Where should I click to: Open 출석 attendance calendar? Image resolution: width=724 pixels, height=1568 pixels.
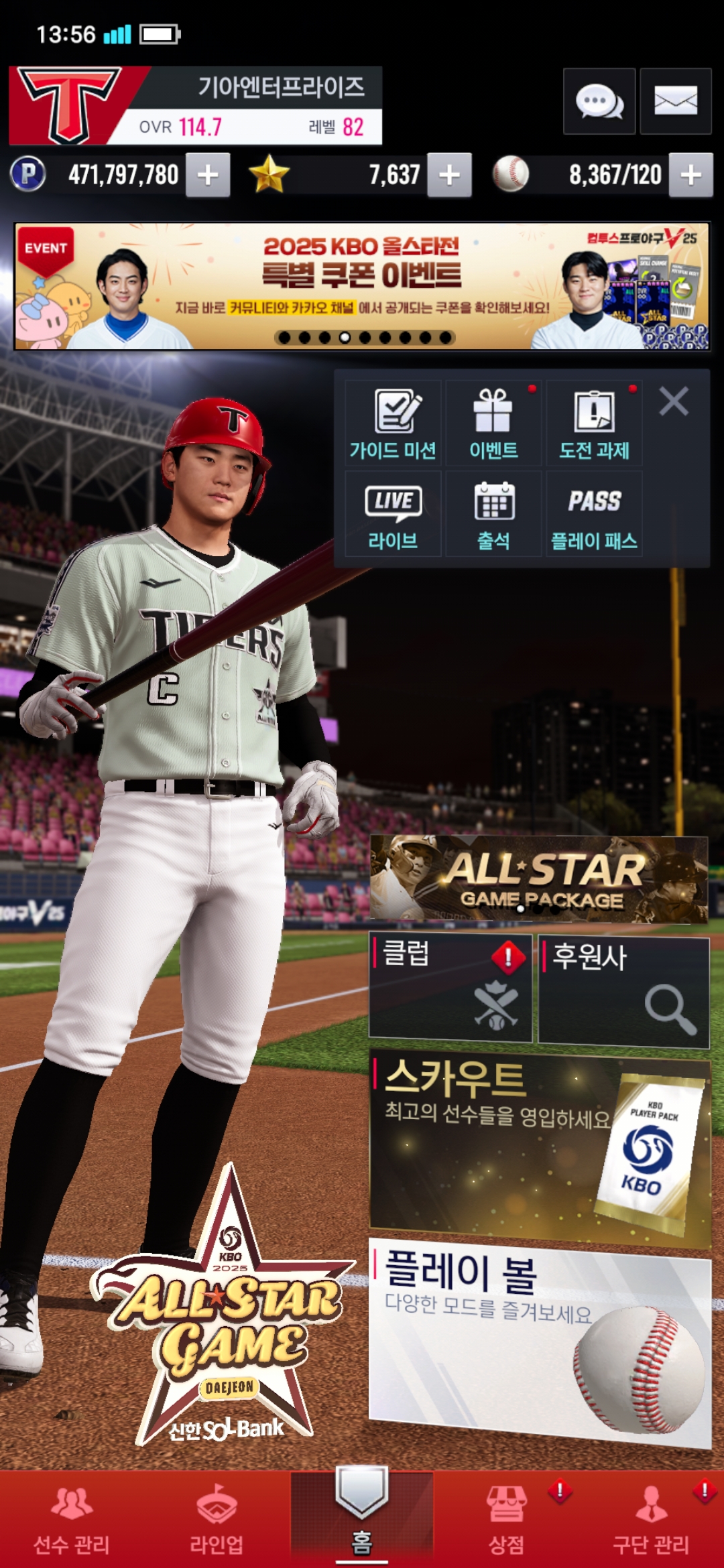[493, 515]
